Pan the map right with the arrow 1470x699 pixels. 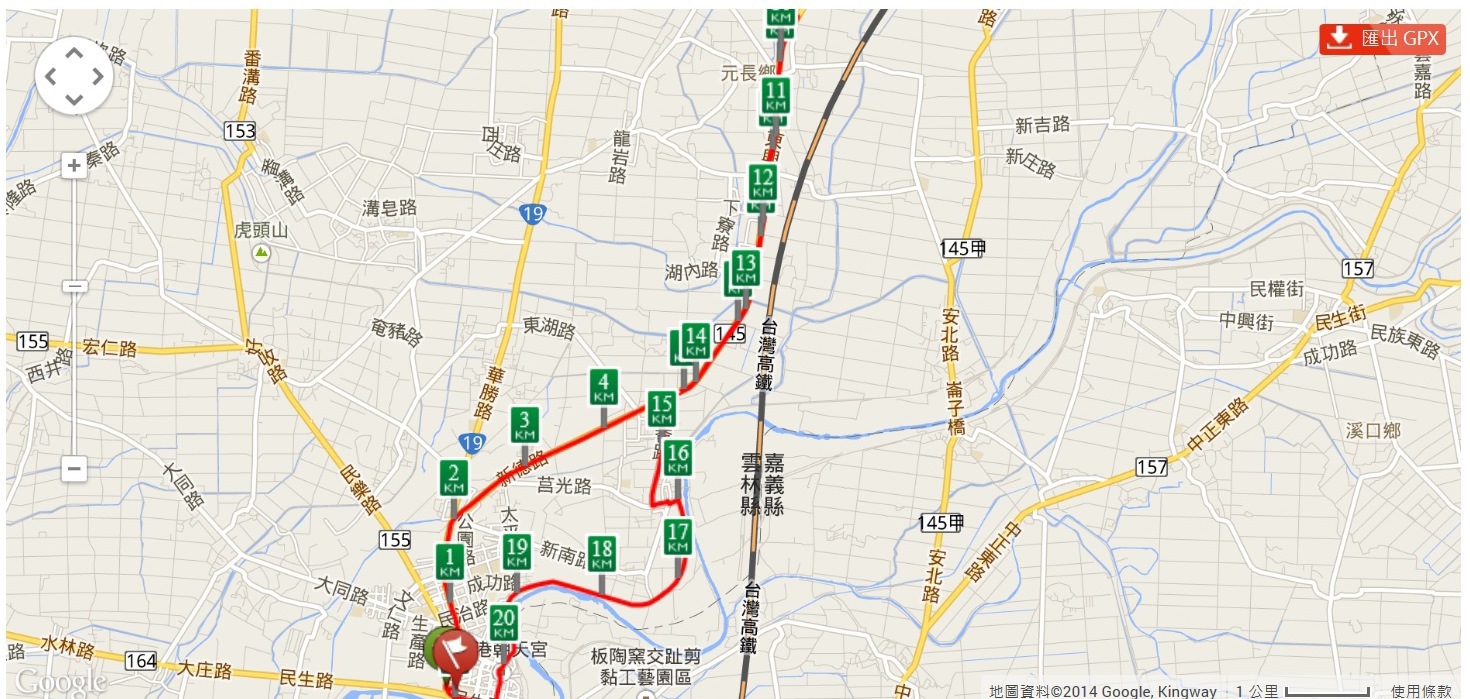[97, 76]
